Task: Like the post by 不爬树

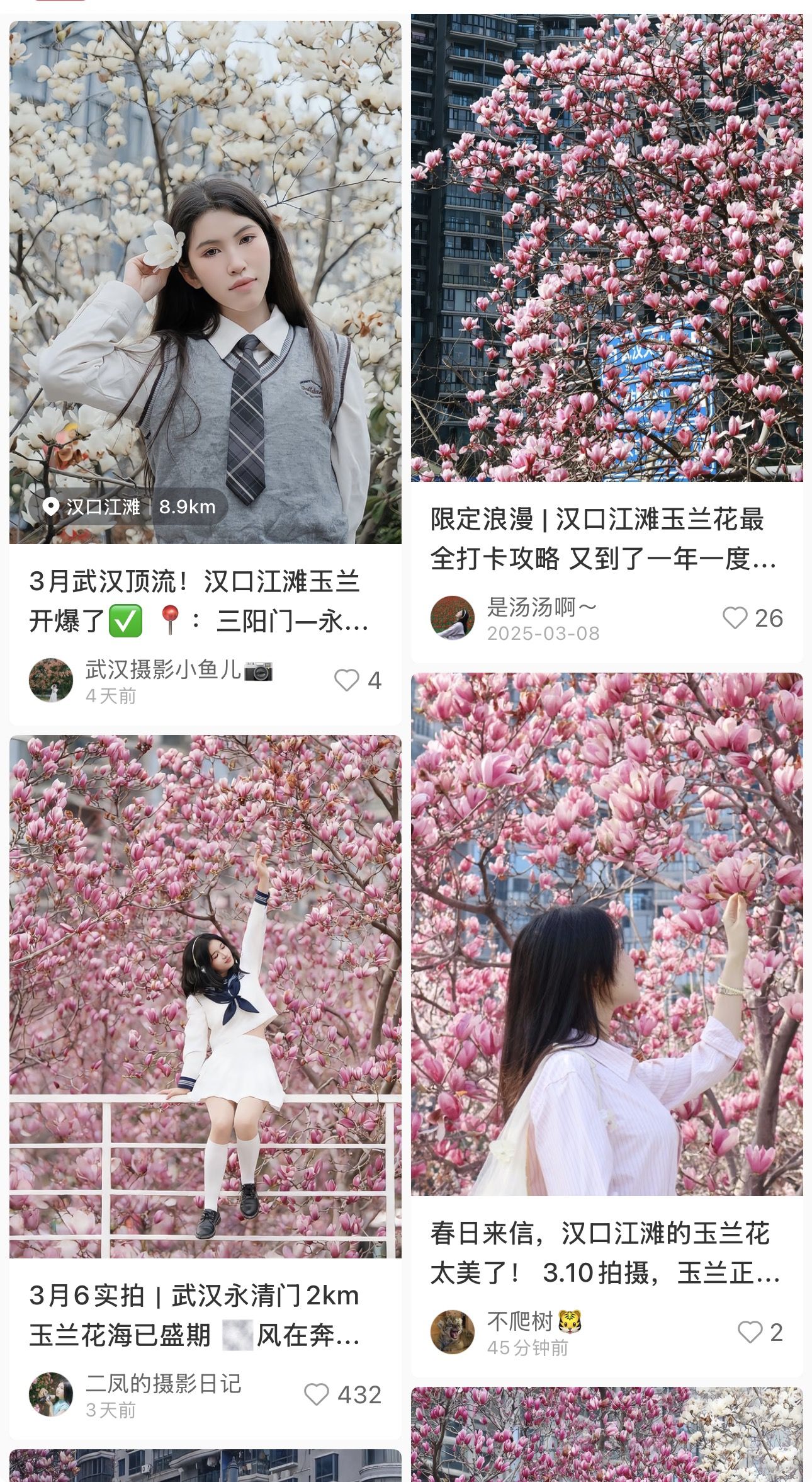Action: (x=750, y=1332)
